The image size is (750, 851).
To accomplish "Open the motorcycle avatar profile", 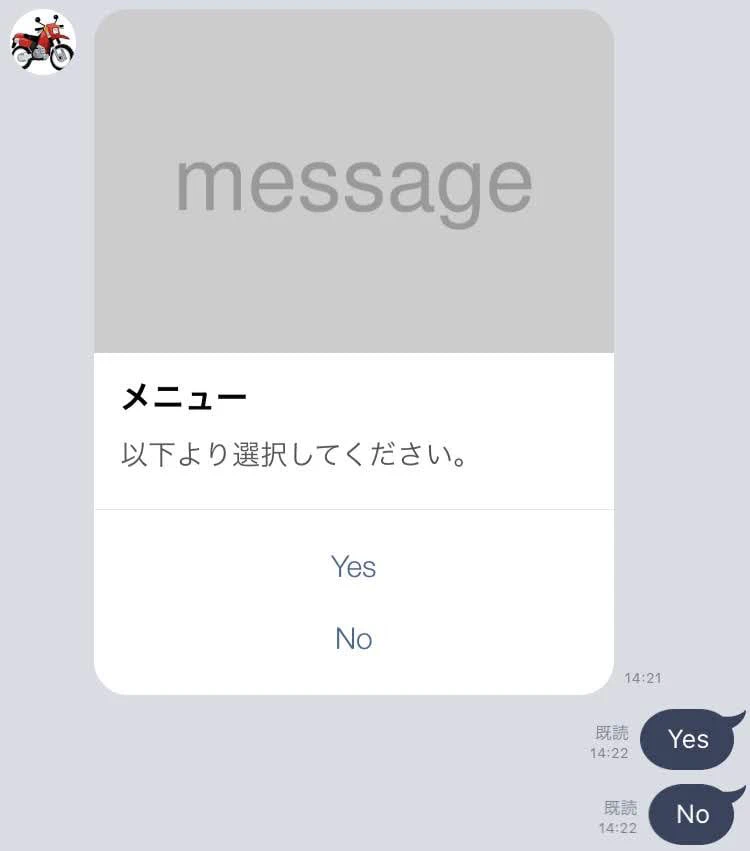I will [43, 42].
